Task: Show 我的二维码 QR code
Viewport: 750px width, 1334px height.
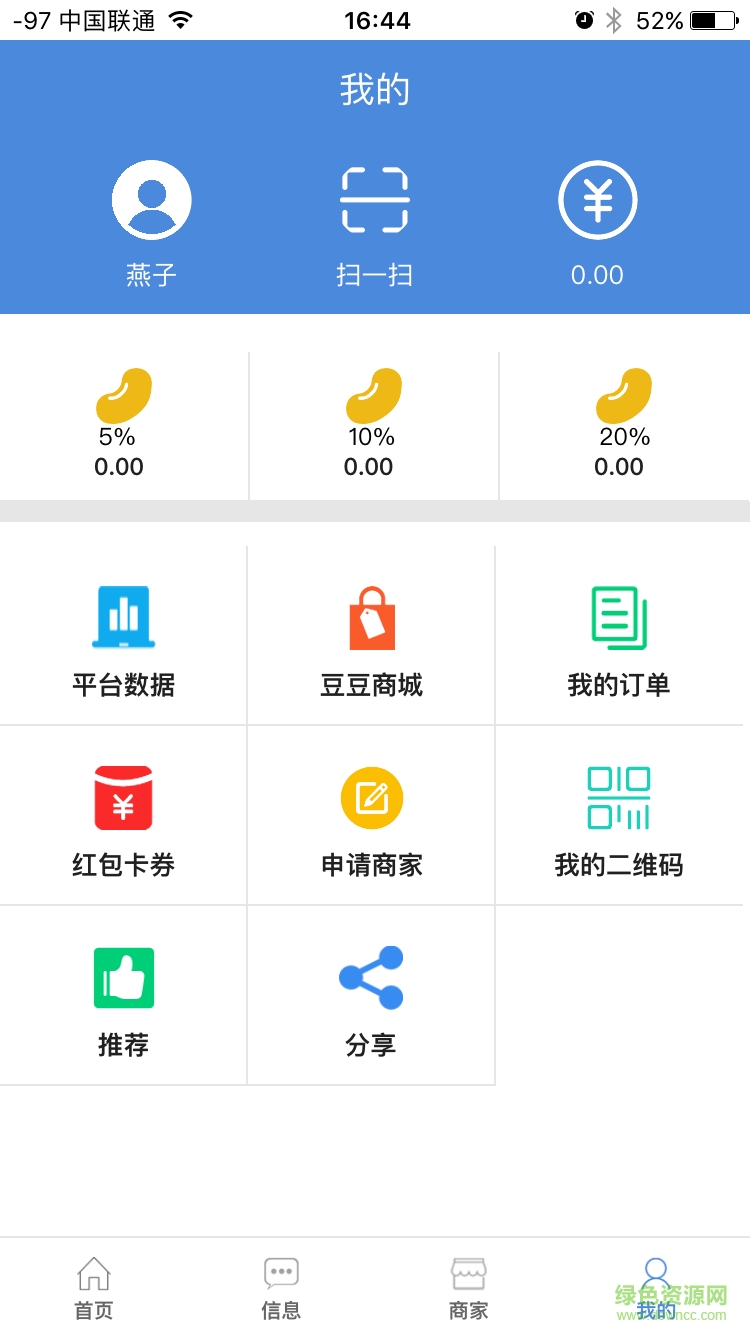Action: click(619, 817)
